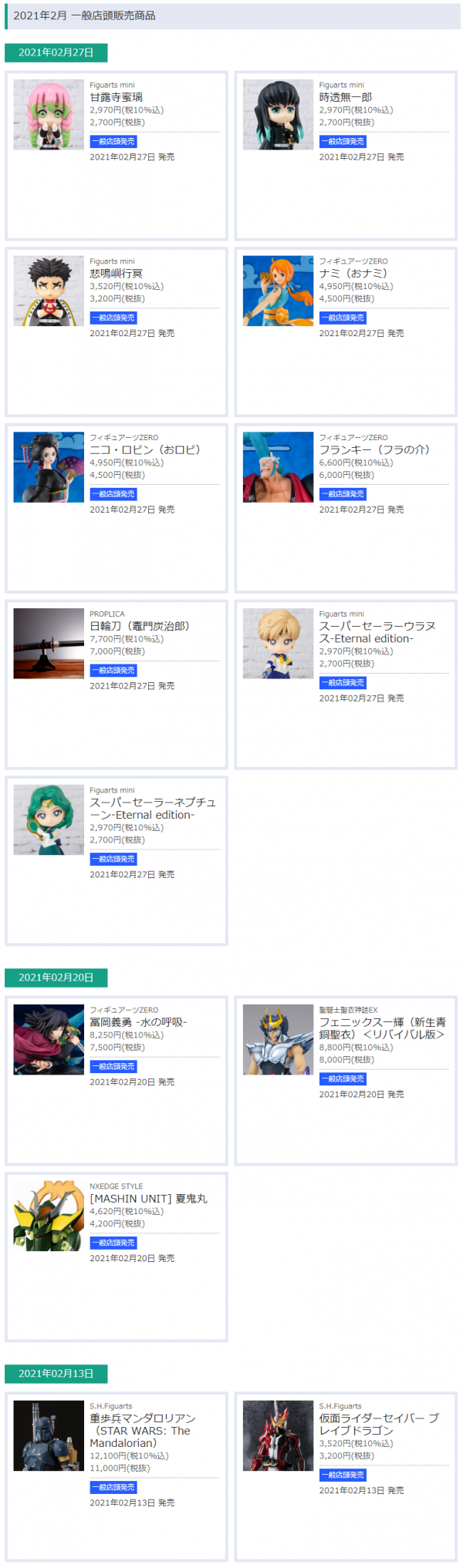Viewport: 463px width, 1568px height.
Task: Open the 甘露寺蜜璃 Figuarts mini product card
Action: [x=116, y=98]
